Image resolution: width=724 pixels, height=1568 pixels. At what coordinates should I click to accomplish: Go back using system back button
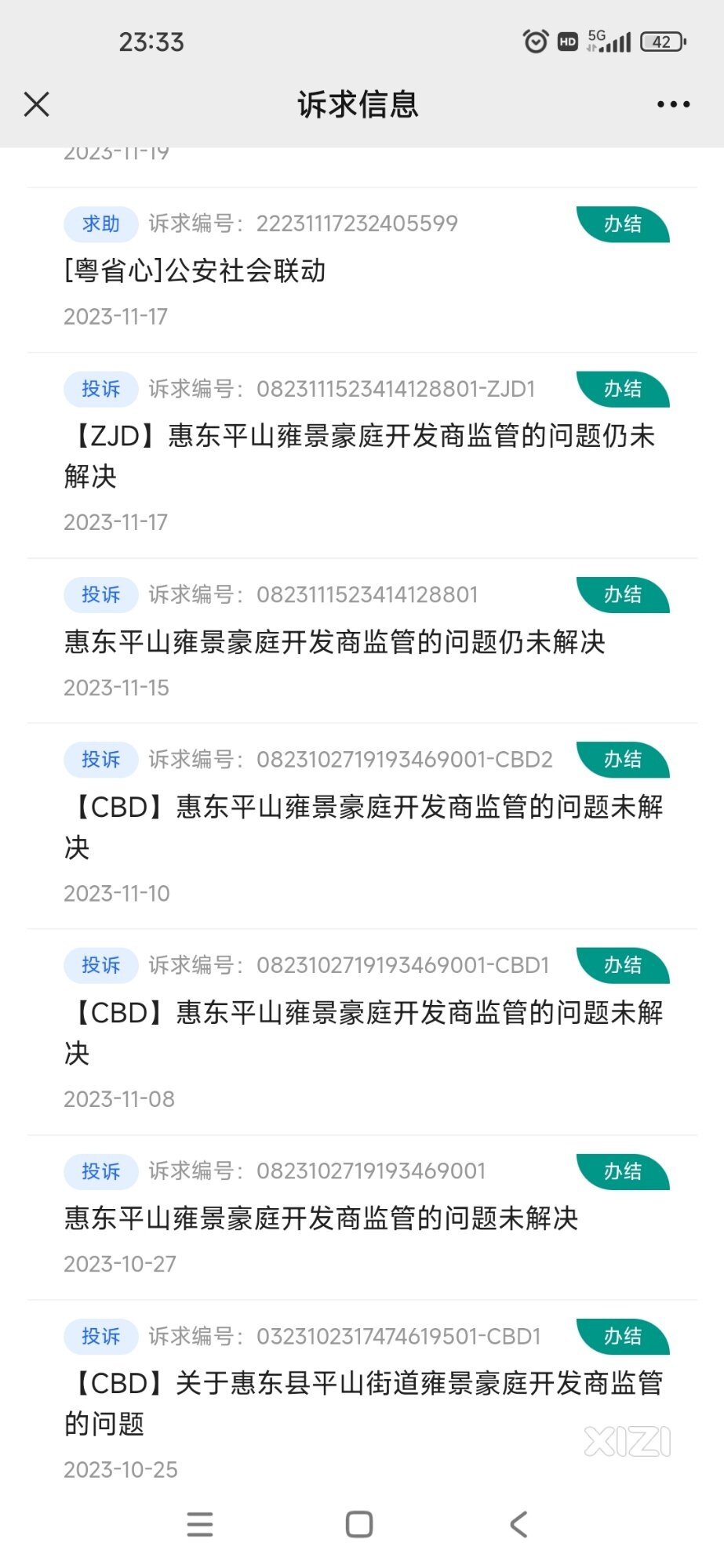click(518, 1524)
